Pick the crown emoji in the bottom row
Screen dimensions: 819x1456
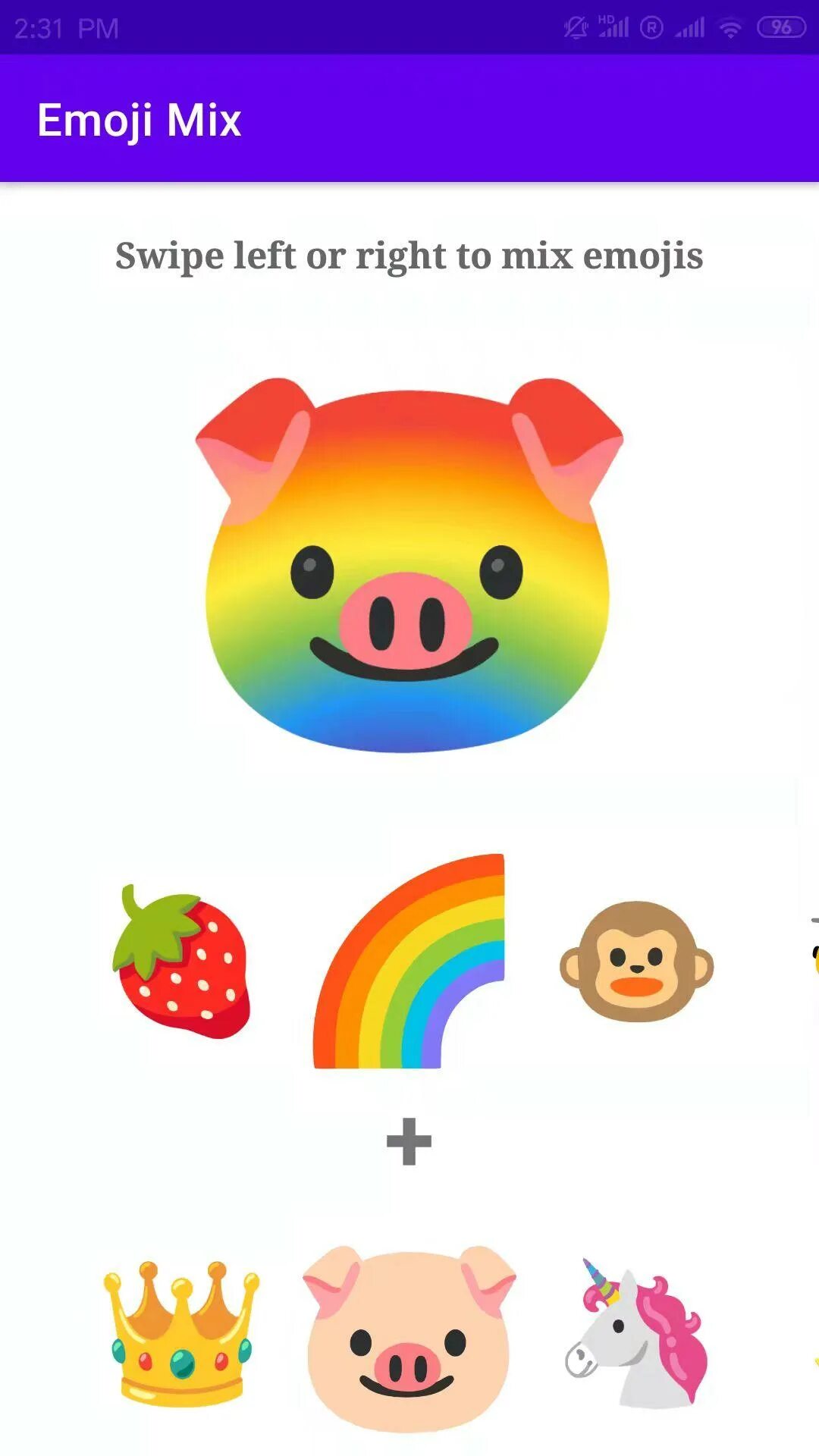point(181,1334)
